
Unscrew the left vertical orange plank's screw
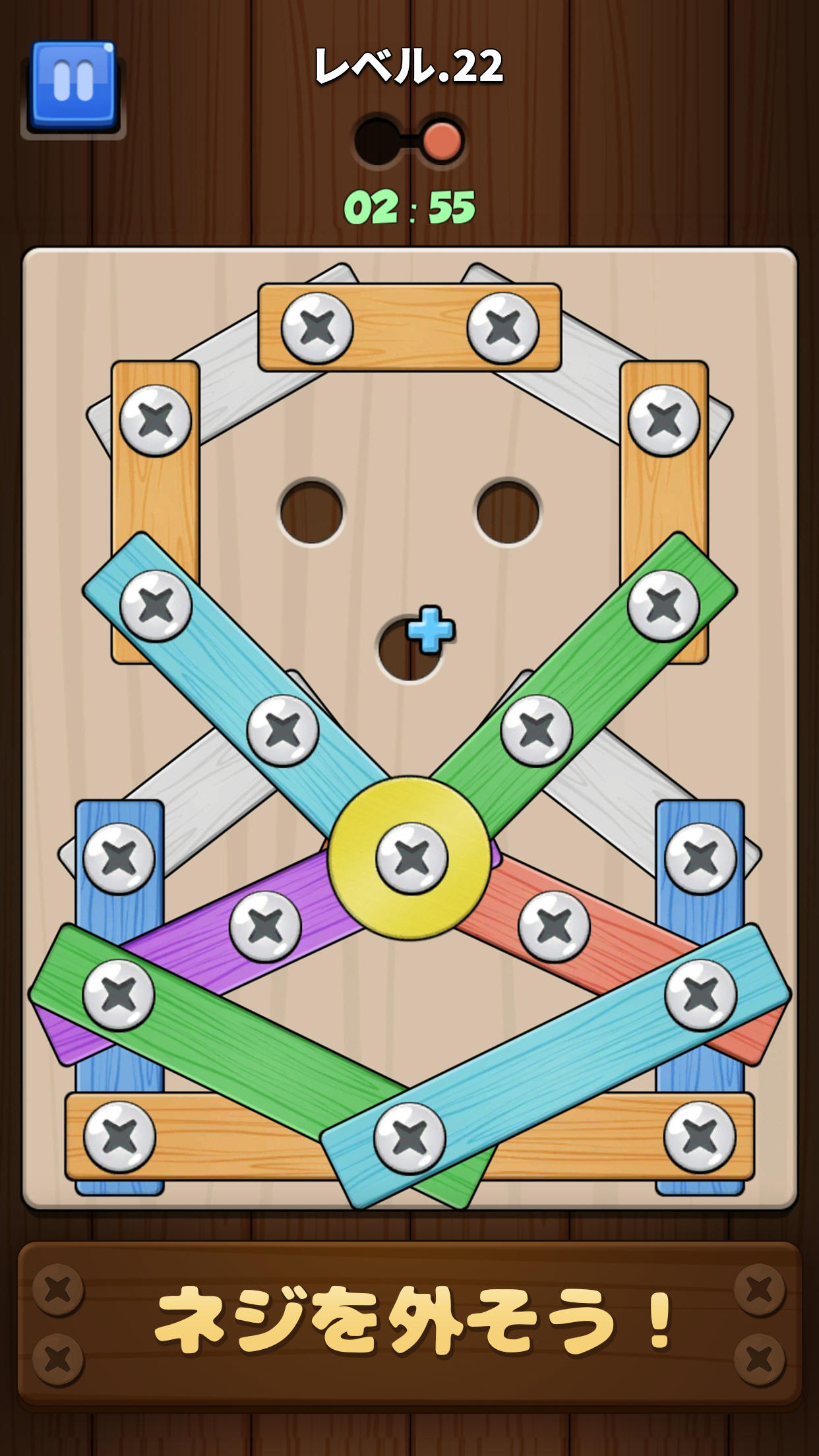156,420
